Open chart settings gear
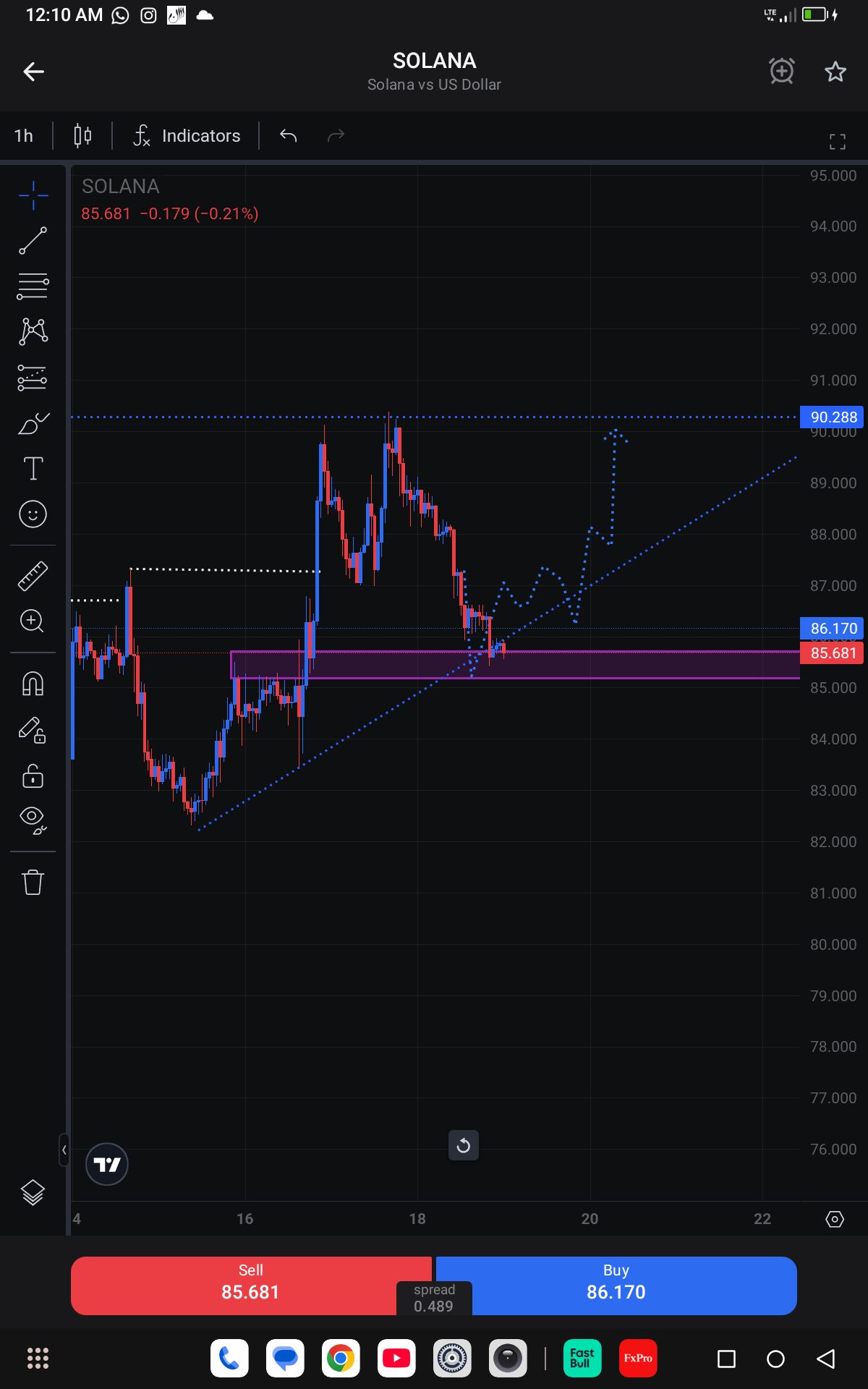This screenshot has height=1389, width=868. [834, 1219]
